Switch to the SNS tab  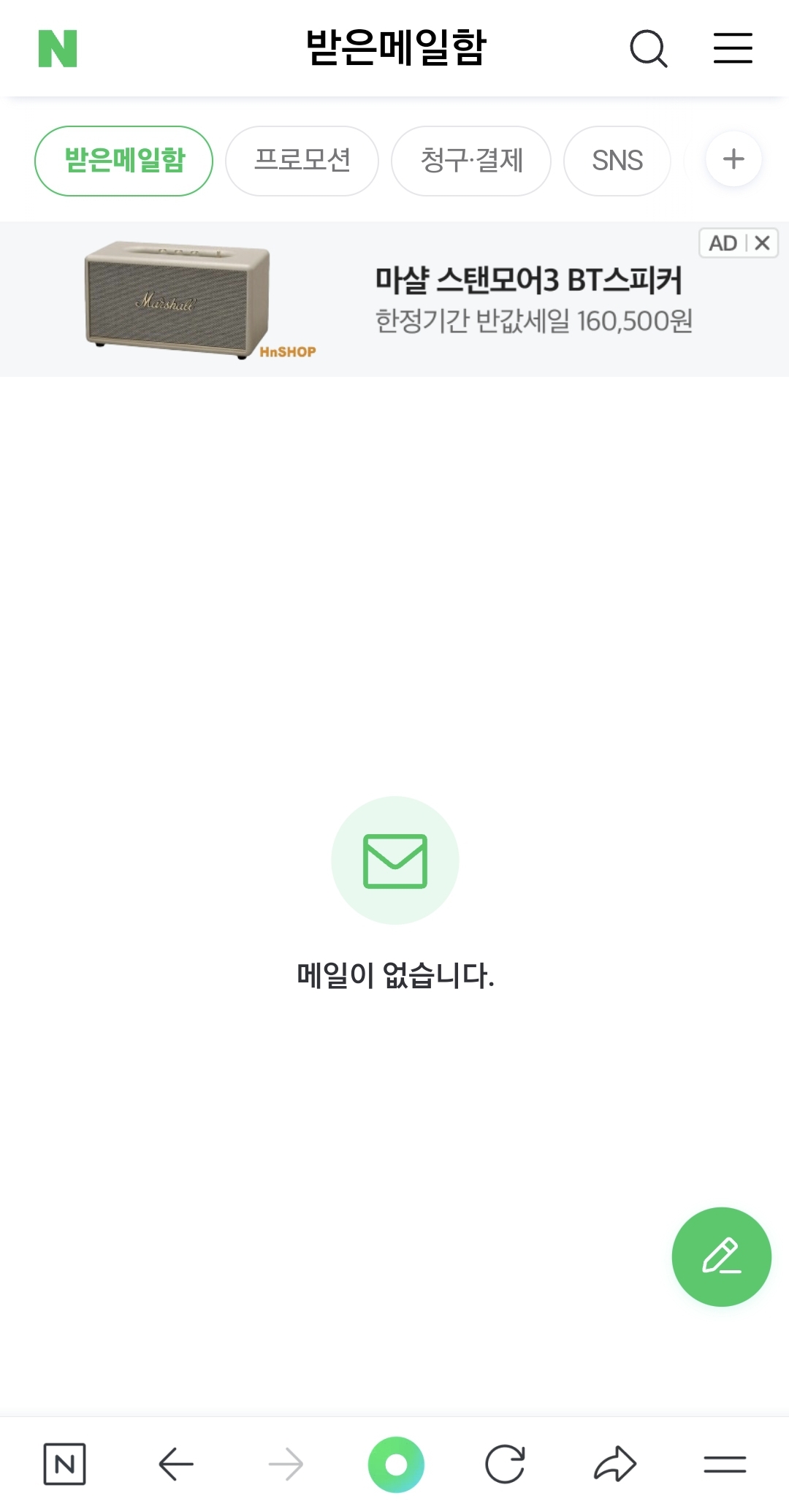pos(617,161)
